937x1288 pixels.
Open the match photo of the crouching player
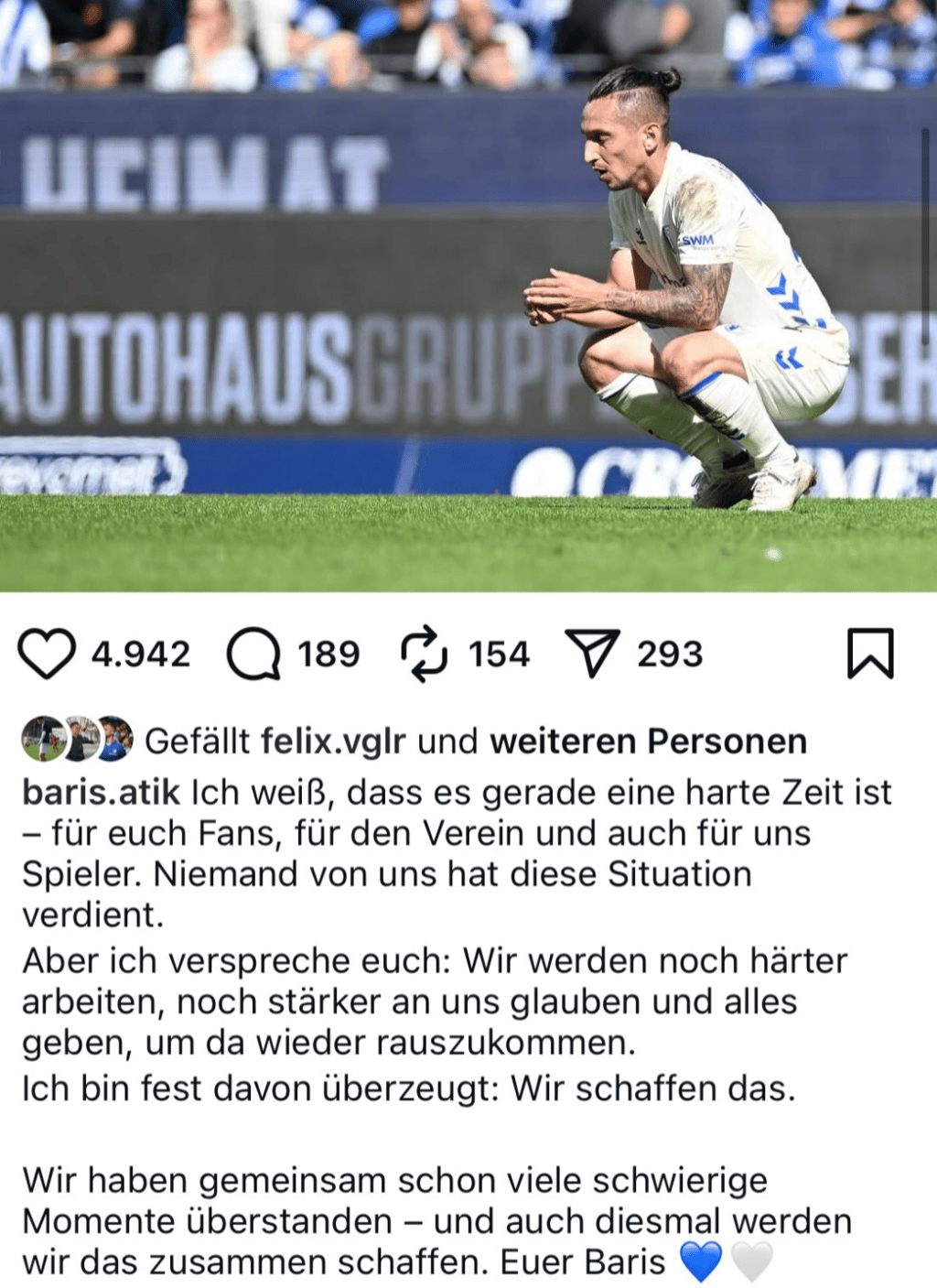pyautogui.click(x=468, y=302)
